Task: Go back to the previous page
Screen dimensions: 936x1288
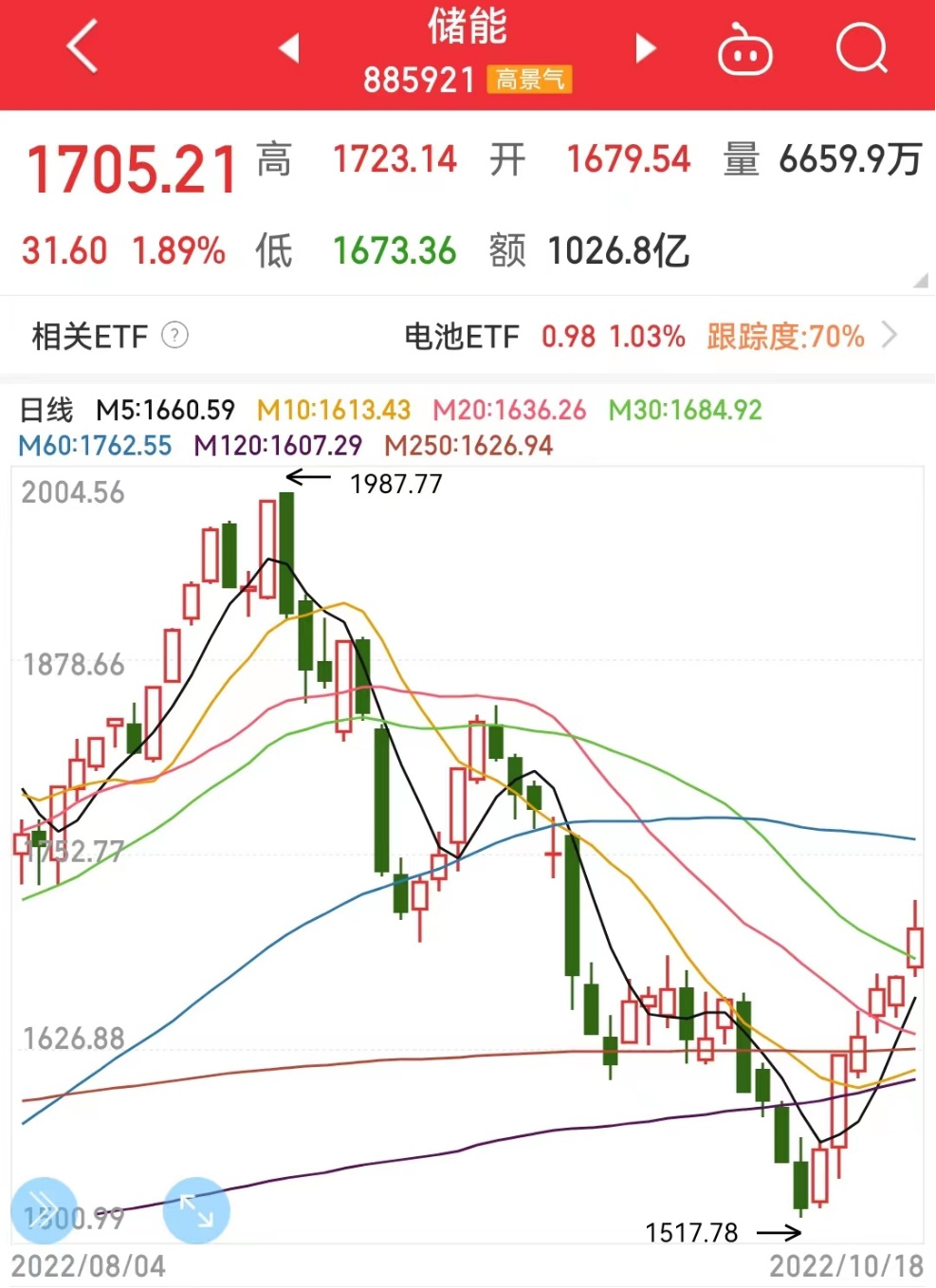Action: pyautogui.click(x=83, y=47)
